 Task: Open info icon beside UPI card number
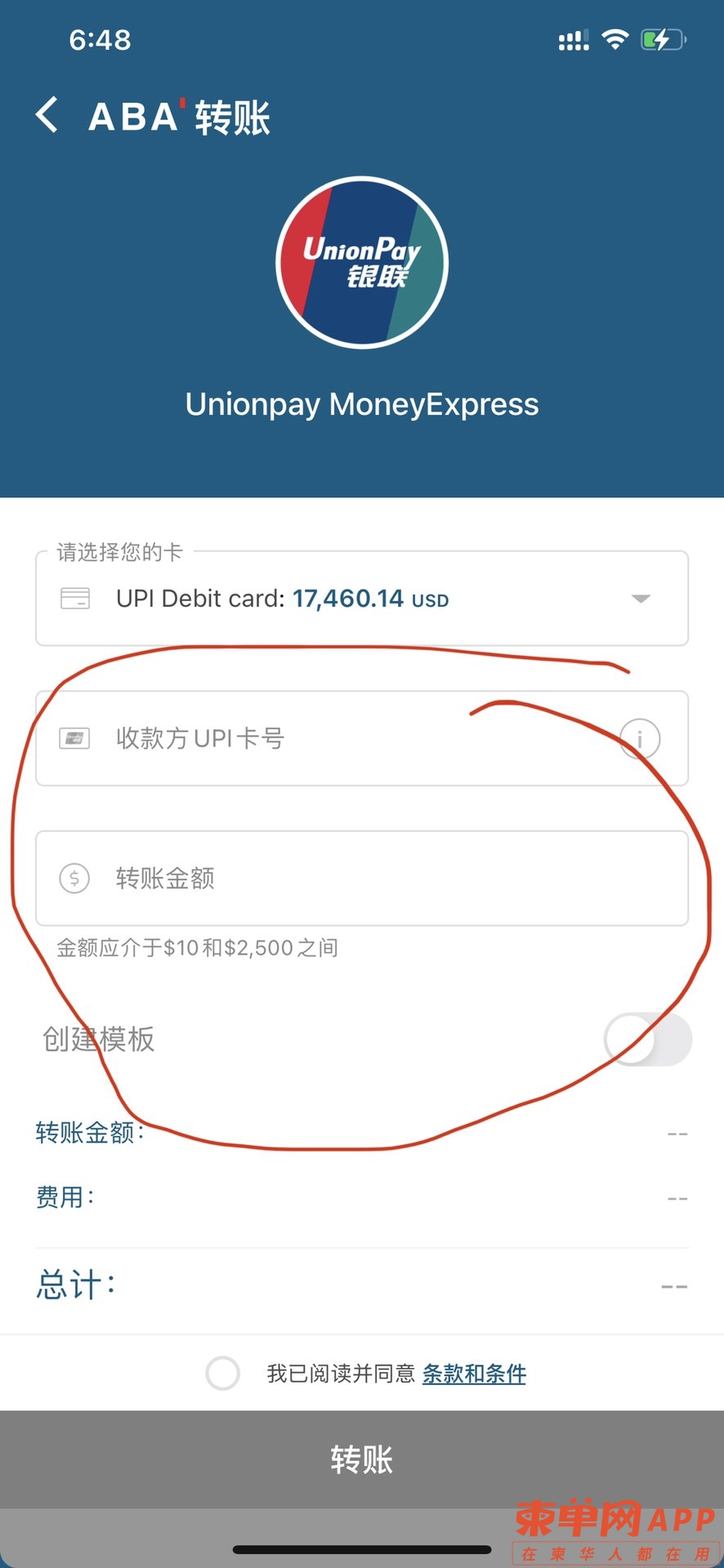click(640, 739)
